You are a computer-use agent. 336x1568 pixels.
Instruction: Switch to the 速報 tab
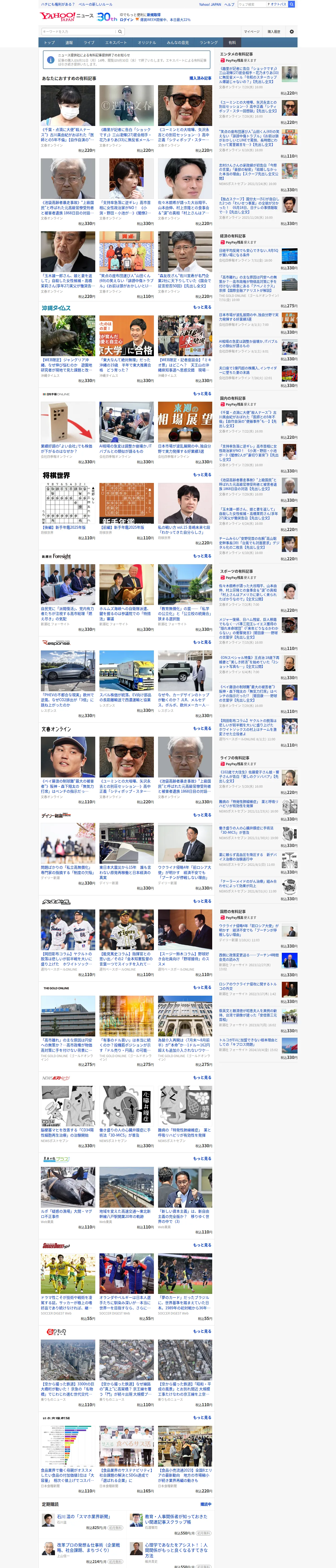pyautogui.click(x=69, y=43)
